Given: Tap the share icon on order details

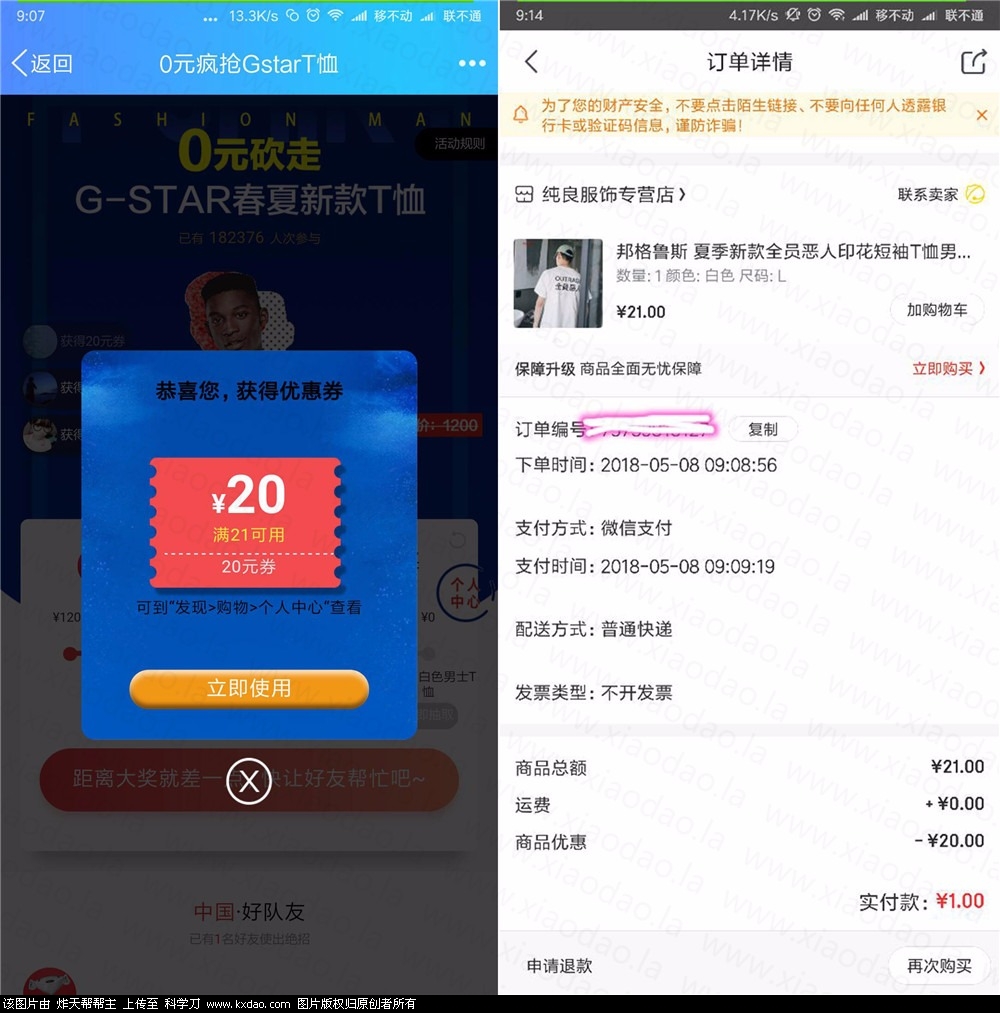Looking at the screenshot, I should 974,61.
